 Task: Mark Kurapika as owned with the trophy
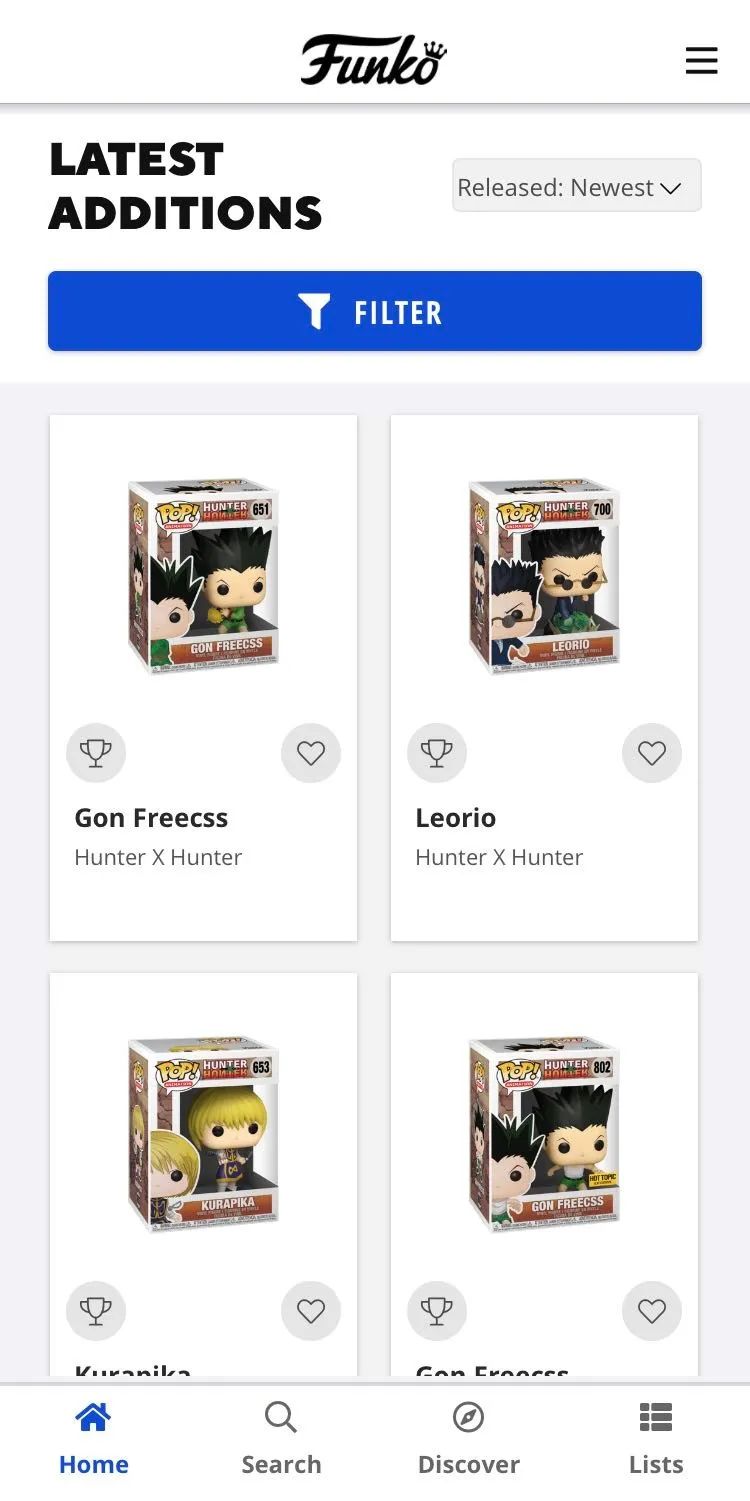coord(96,1311)
